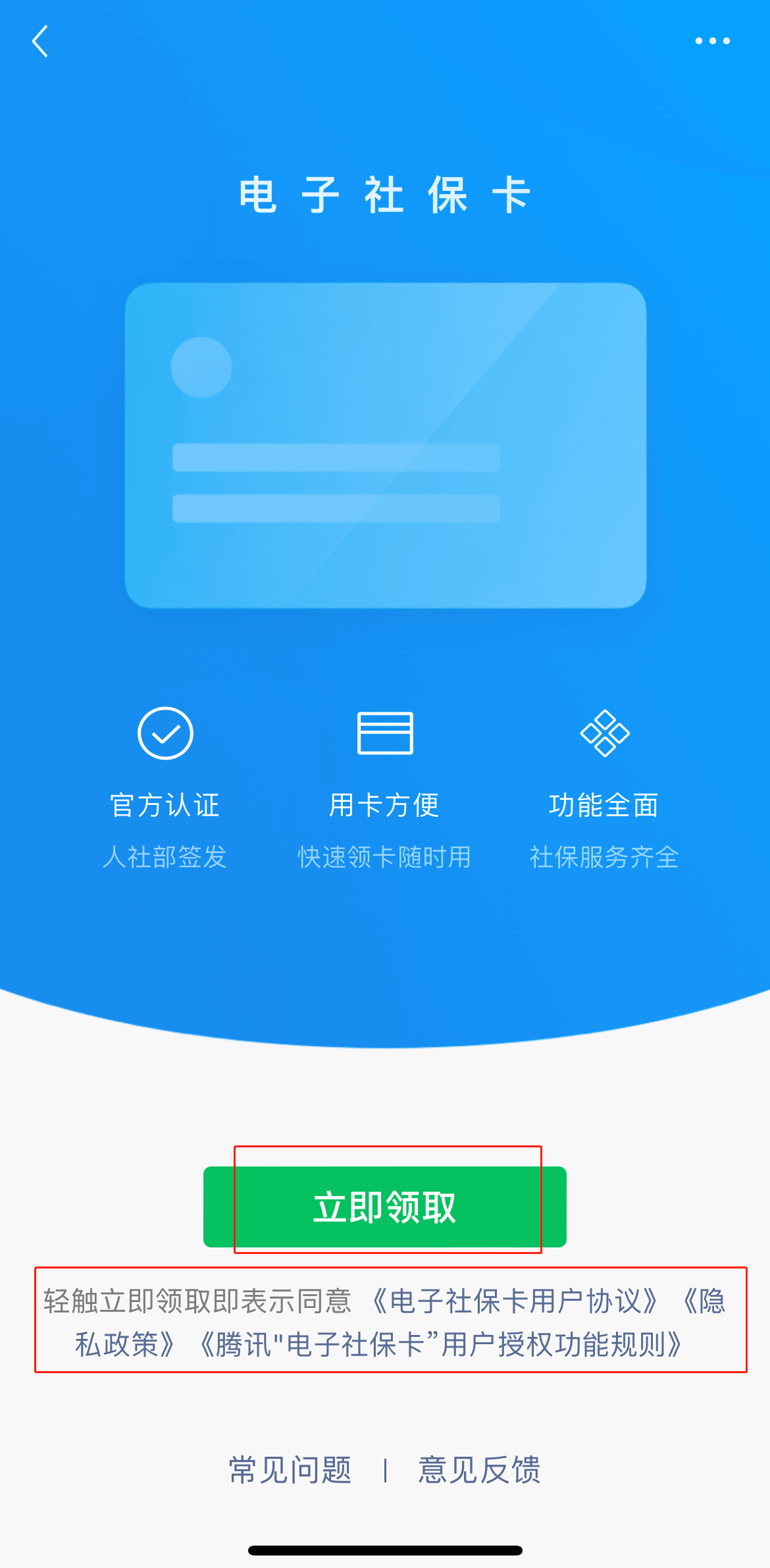This screenshot has width=770, height=1568.
Task: Go back using the top-left arrow
Action: tap(41, 41)
